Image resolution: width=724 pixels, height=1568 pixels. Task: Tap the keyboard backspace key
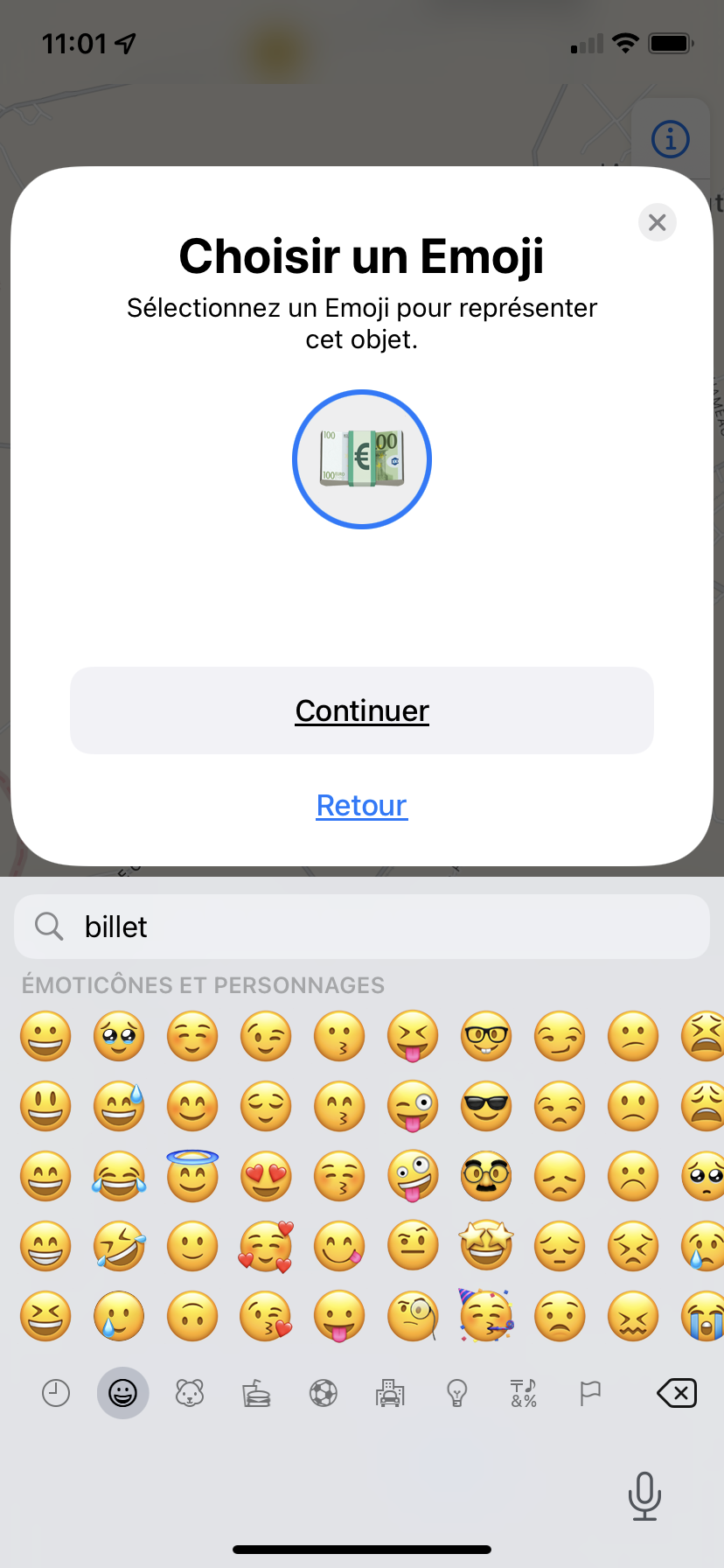[677, 1392]
